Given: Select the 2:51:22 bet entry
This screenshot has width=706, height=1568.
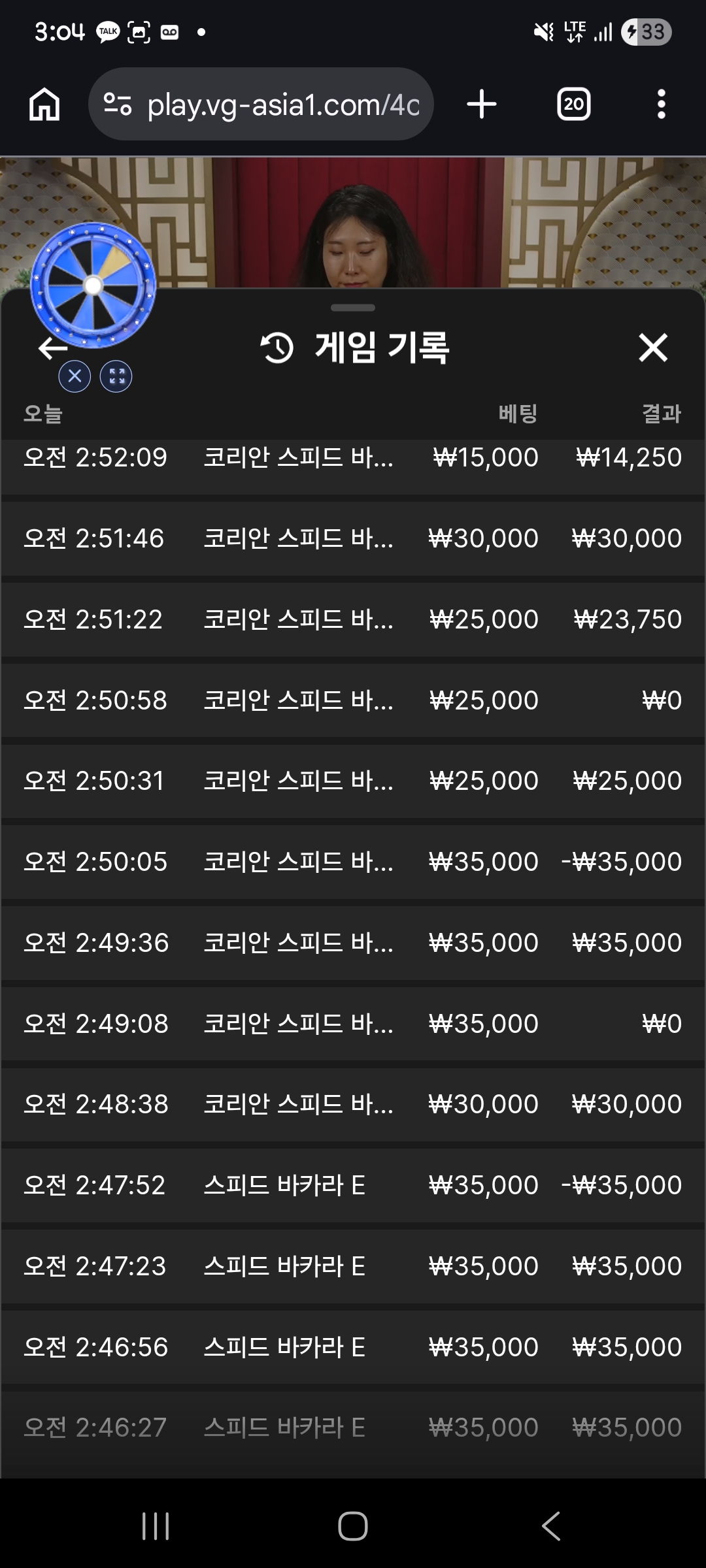Looking at the screenshot, I should click(353, 619).
